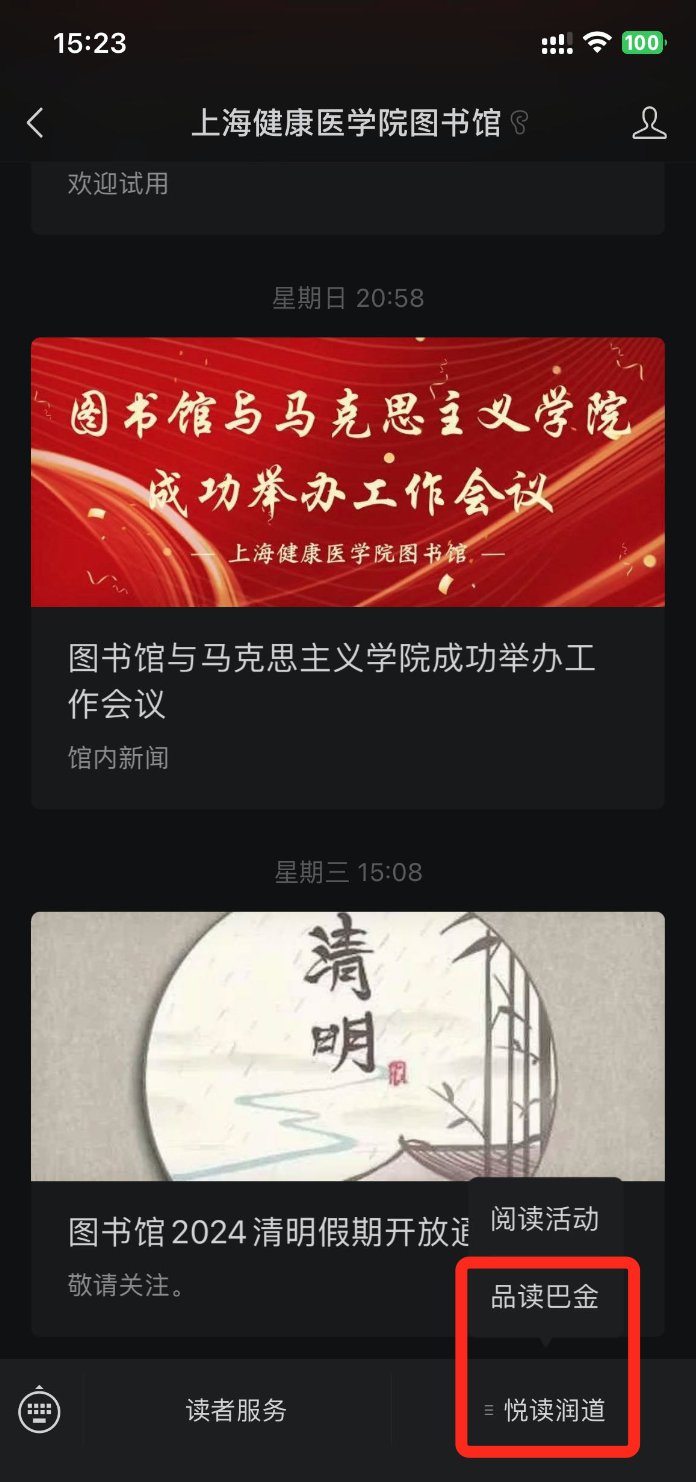Go back using the top-left arrow
696x1482 pixels.
point(35,123)
